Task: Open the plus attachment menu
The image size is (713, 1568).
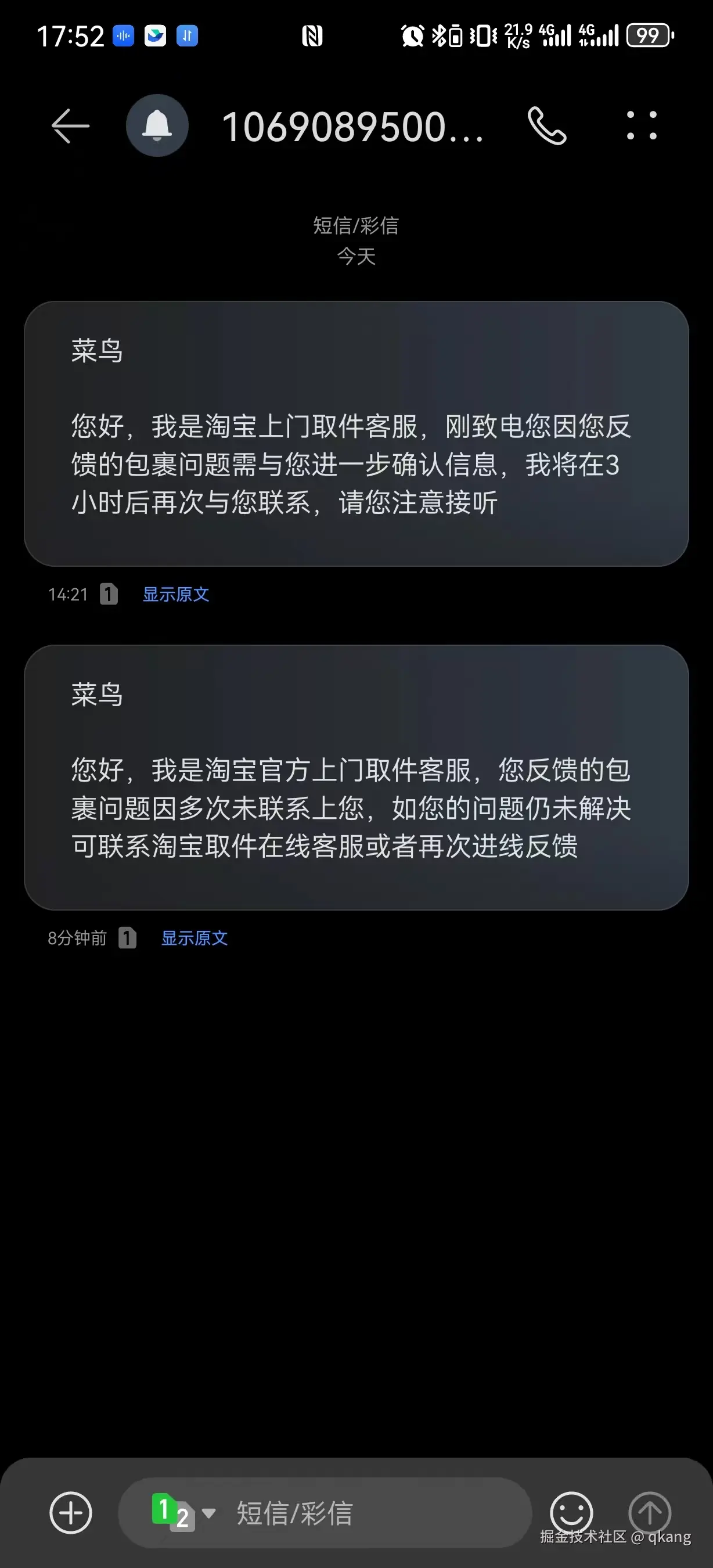Action: point(71,1513)
